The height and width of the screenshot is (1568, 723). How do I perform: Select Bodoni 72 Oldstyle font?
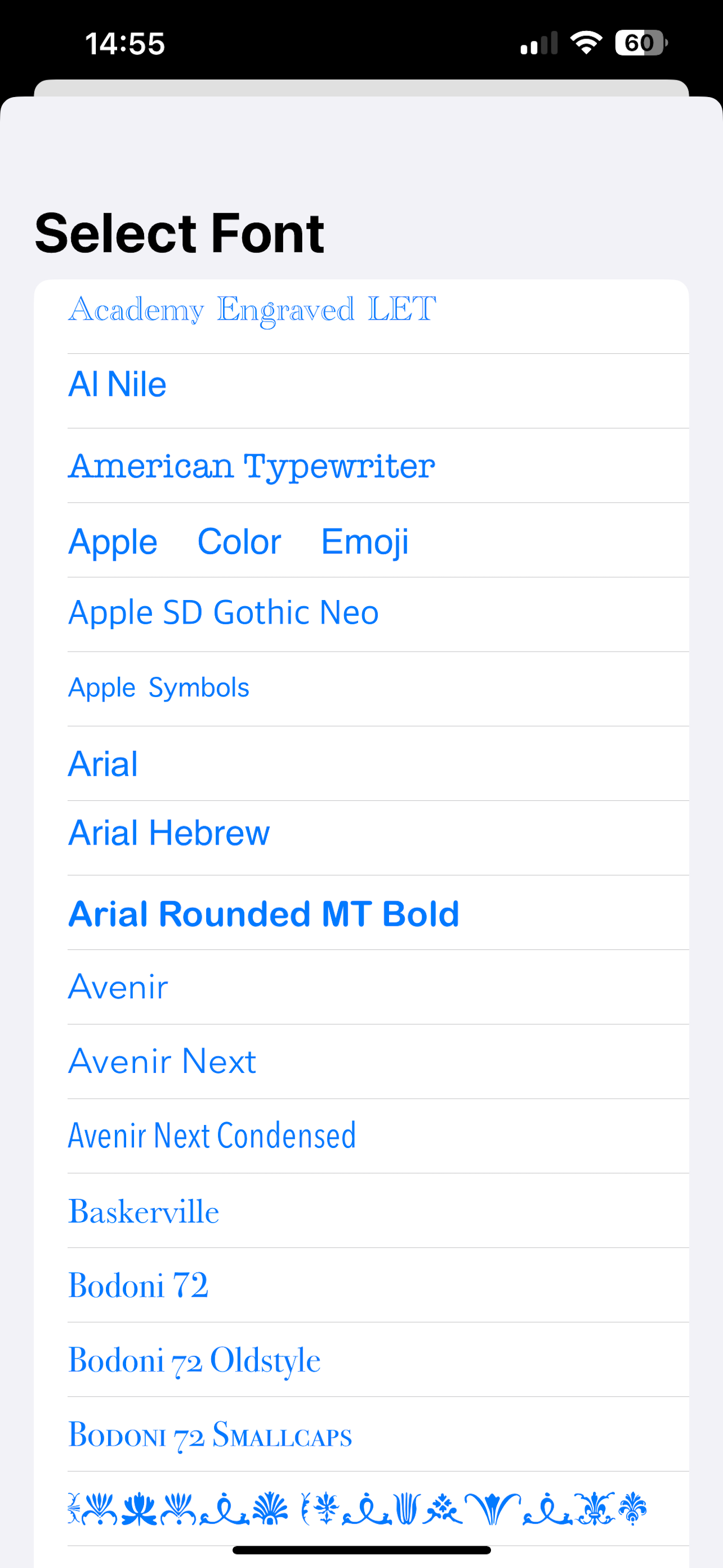(194, 1361)
